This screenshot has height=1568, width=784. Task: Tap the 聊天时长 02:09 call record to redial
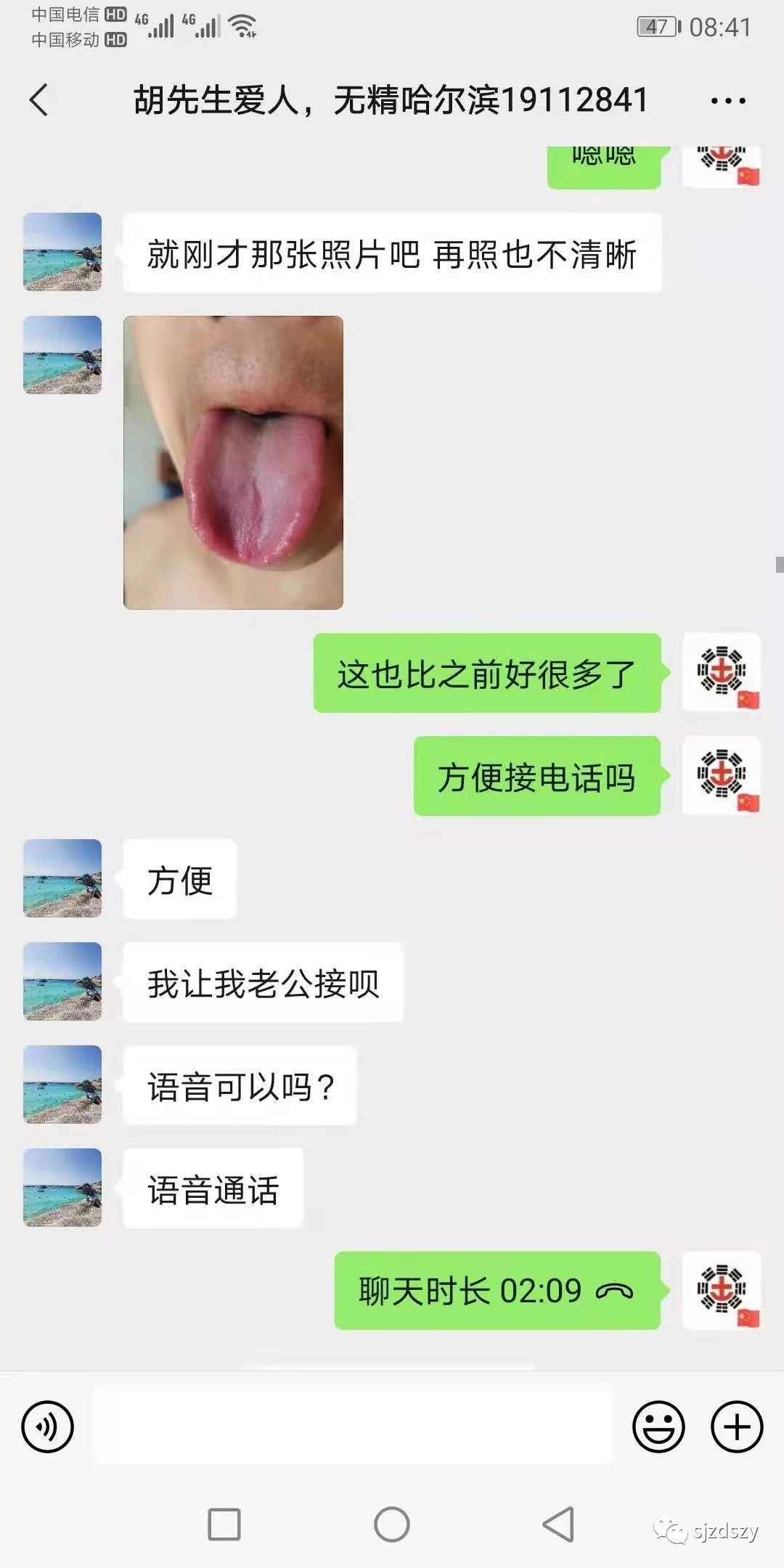(497, 1291)
